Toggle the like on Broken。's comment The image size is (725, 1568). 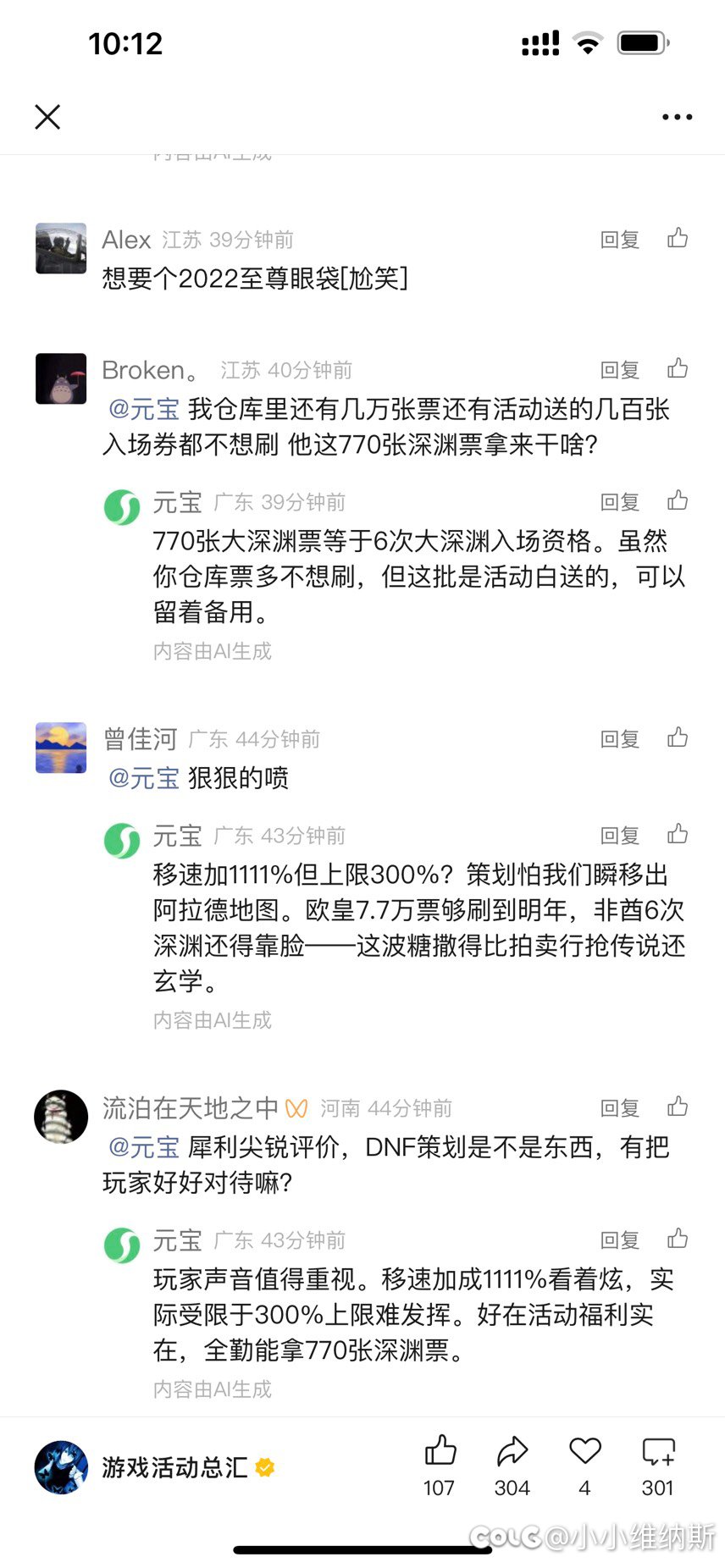pos(678,368)
